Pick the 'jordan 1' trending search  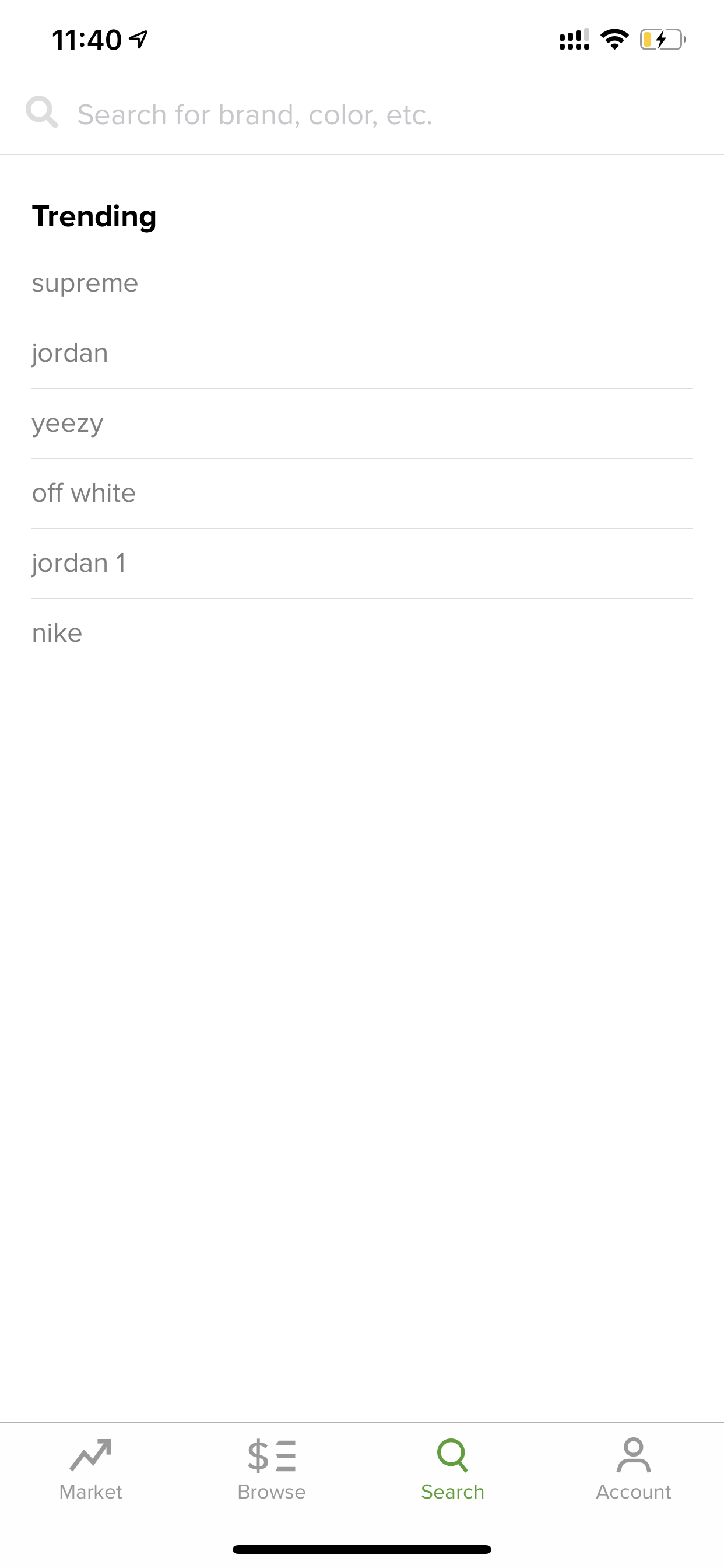click(x=362, y=563)
